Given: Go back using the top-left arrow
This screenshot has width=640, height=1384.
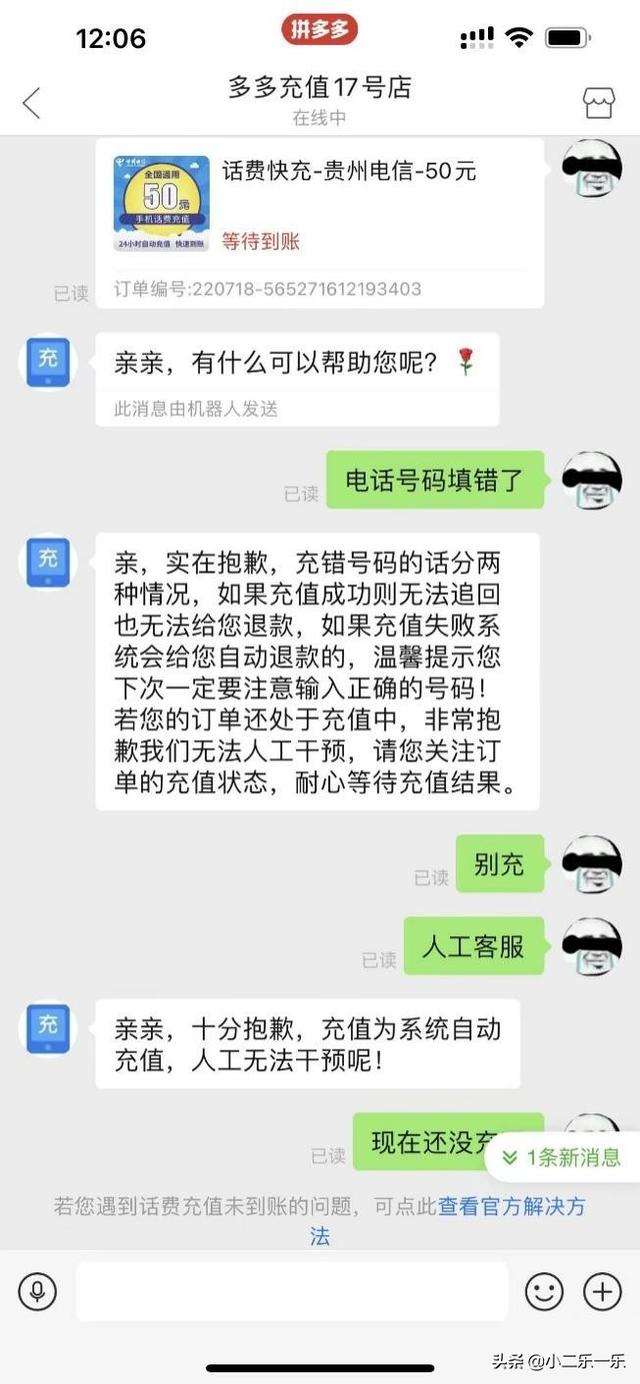Looking at the screenshot, I should coord(32,102).
